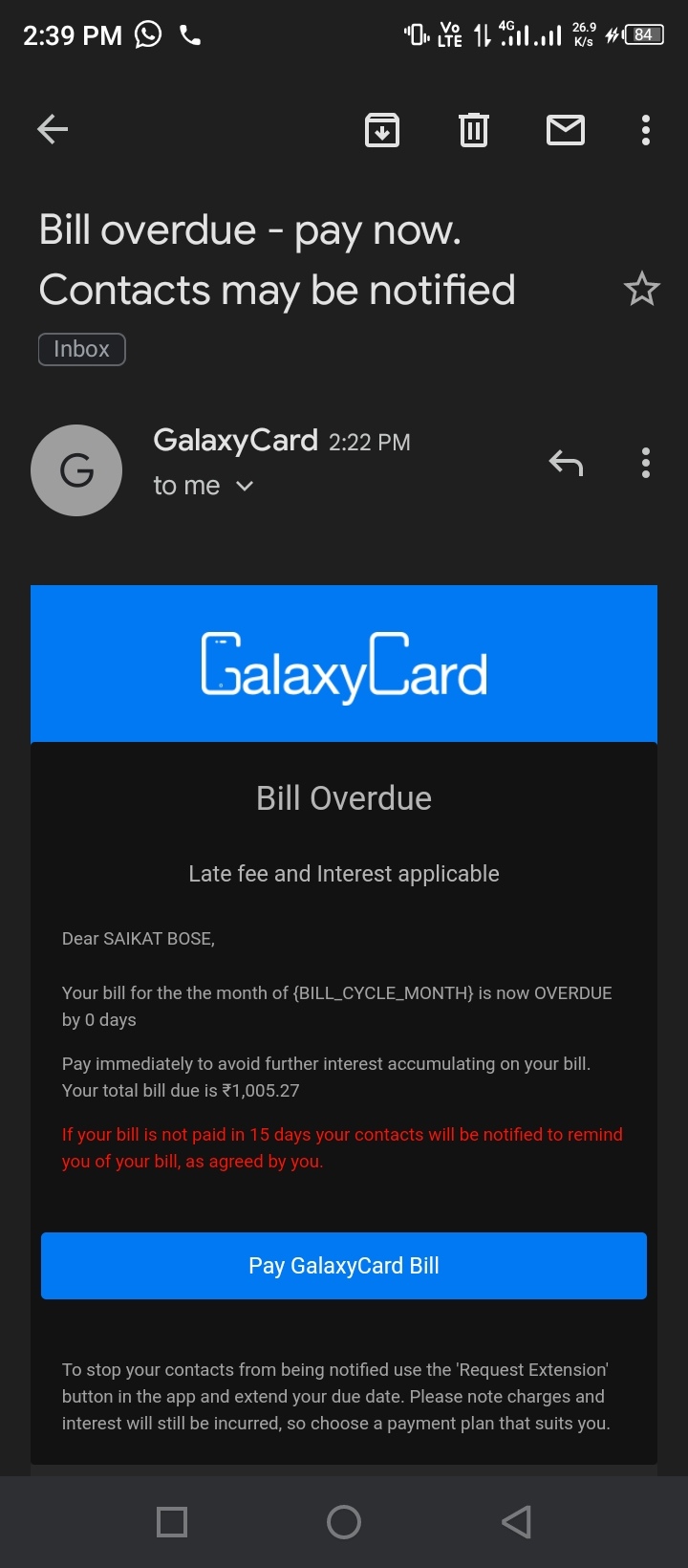
Task: Delete this email
Action: 474,130
